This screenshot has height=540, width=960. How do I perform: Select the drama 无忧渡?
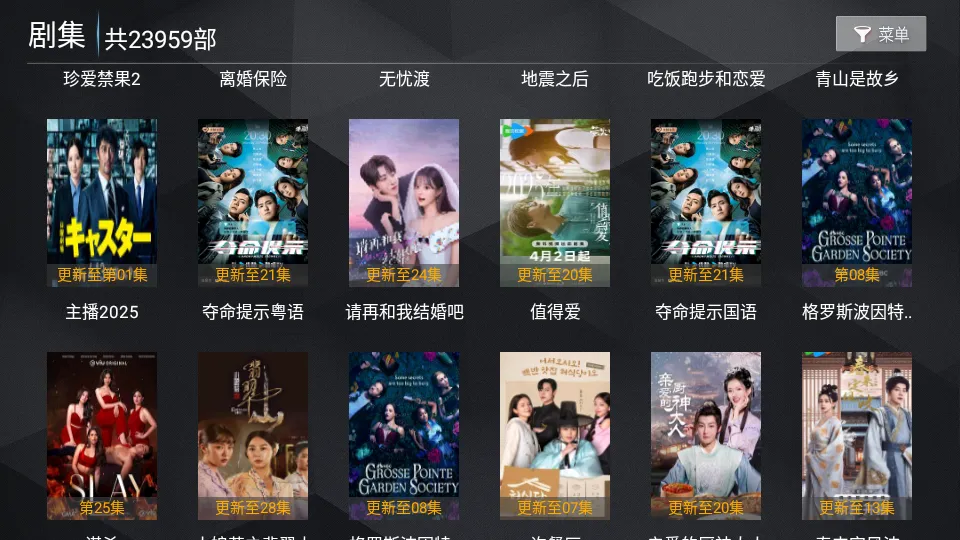point(404,79)
